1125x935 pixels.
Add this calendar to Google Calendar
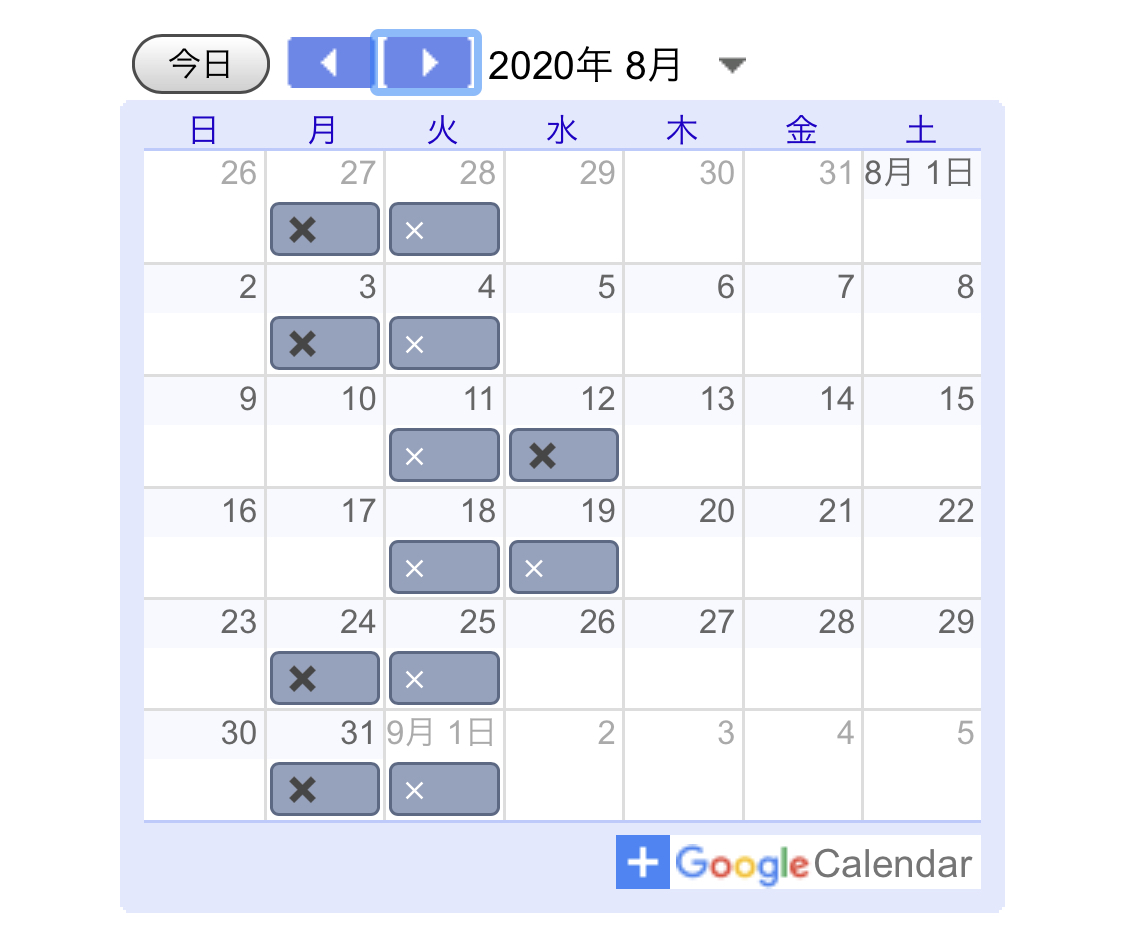798,862
